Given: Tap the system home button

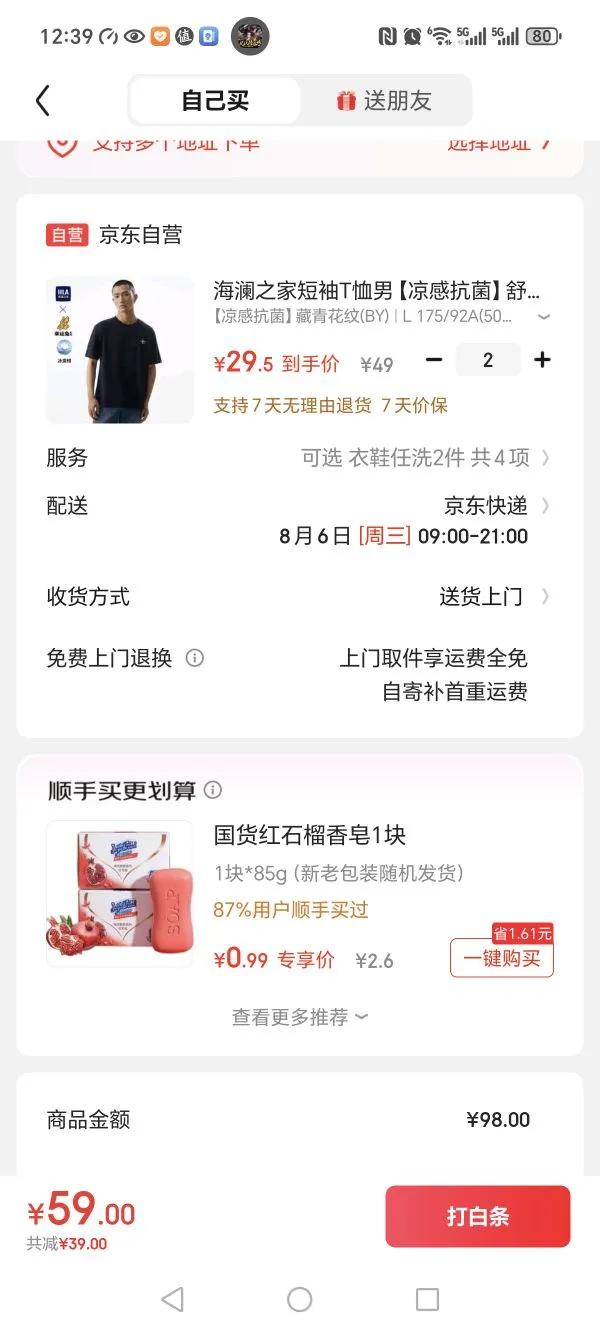Looking at the screenshot, I should click(x=300, y=1299).
